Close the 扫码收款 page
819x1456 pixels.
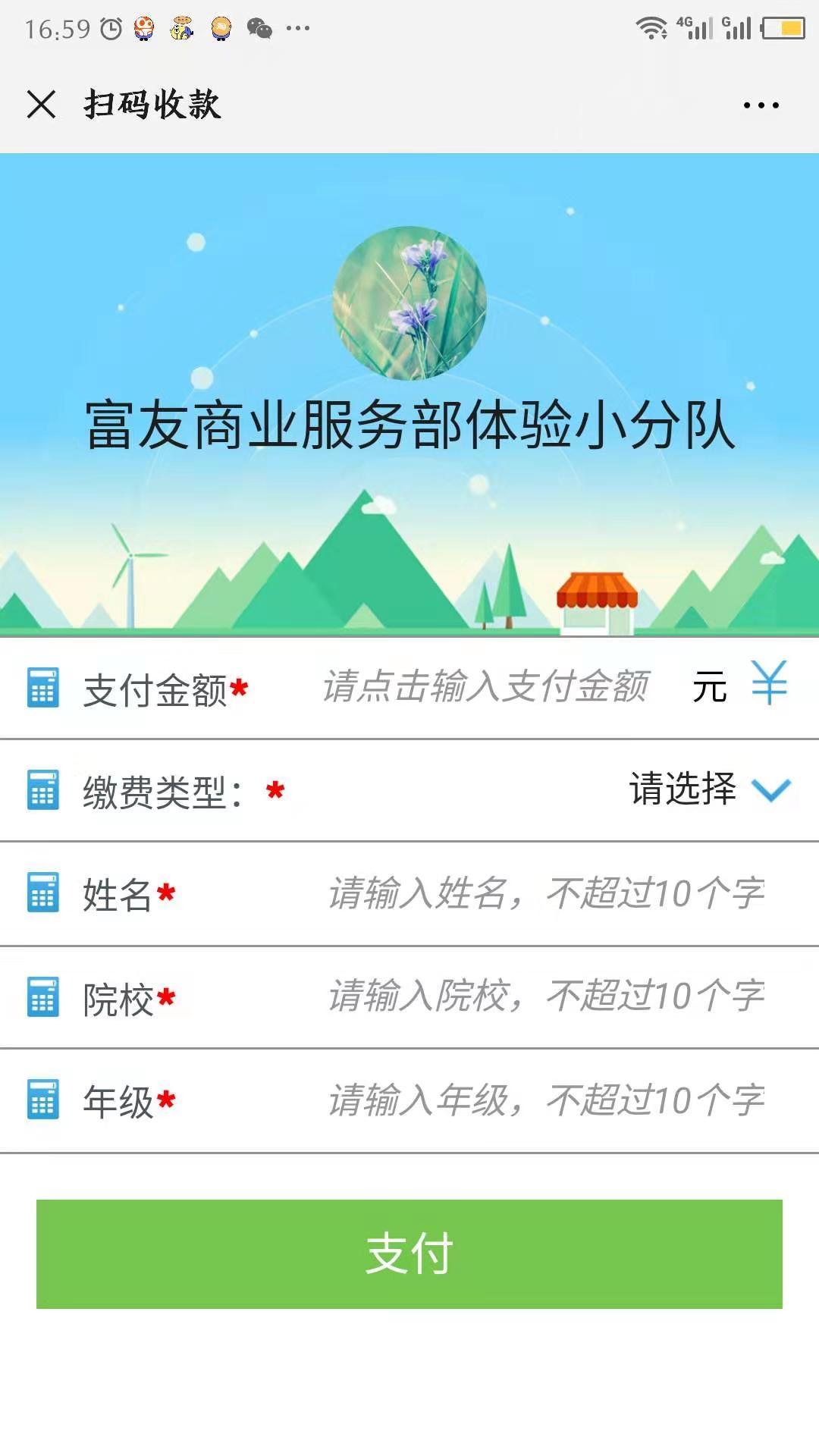pyautogui.click(x=41, y=105)
